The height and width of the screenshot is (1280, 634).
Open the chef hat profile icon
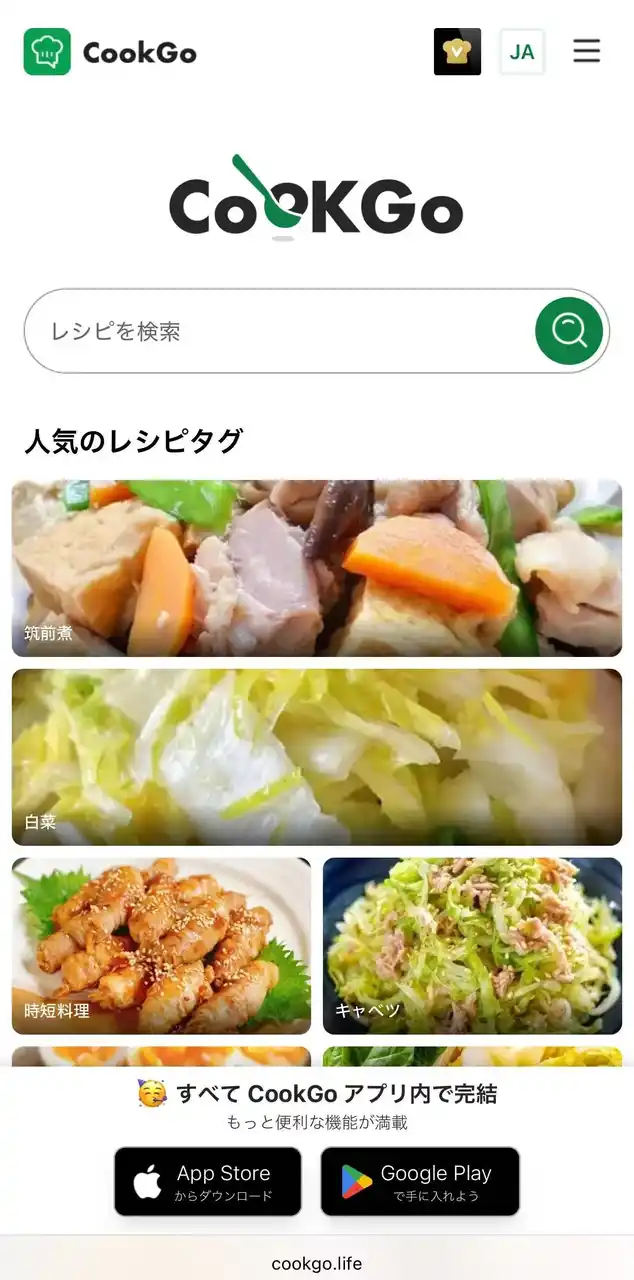[457, 52]
